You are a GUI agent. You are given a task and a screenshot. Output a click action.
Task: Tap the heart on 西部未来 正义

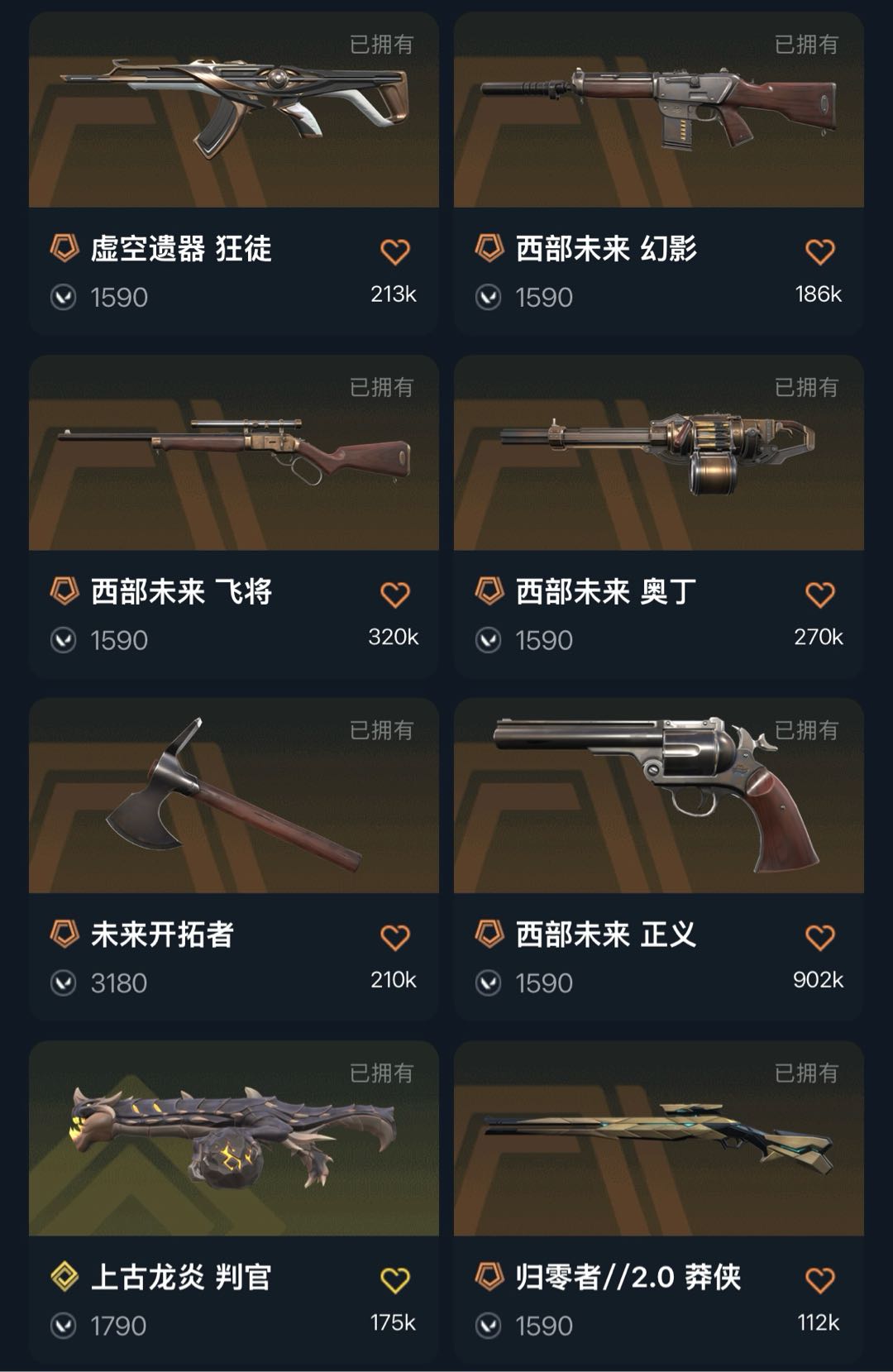[x=819, y=937]
